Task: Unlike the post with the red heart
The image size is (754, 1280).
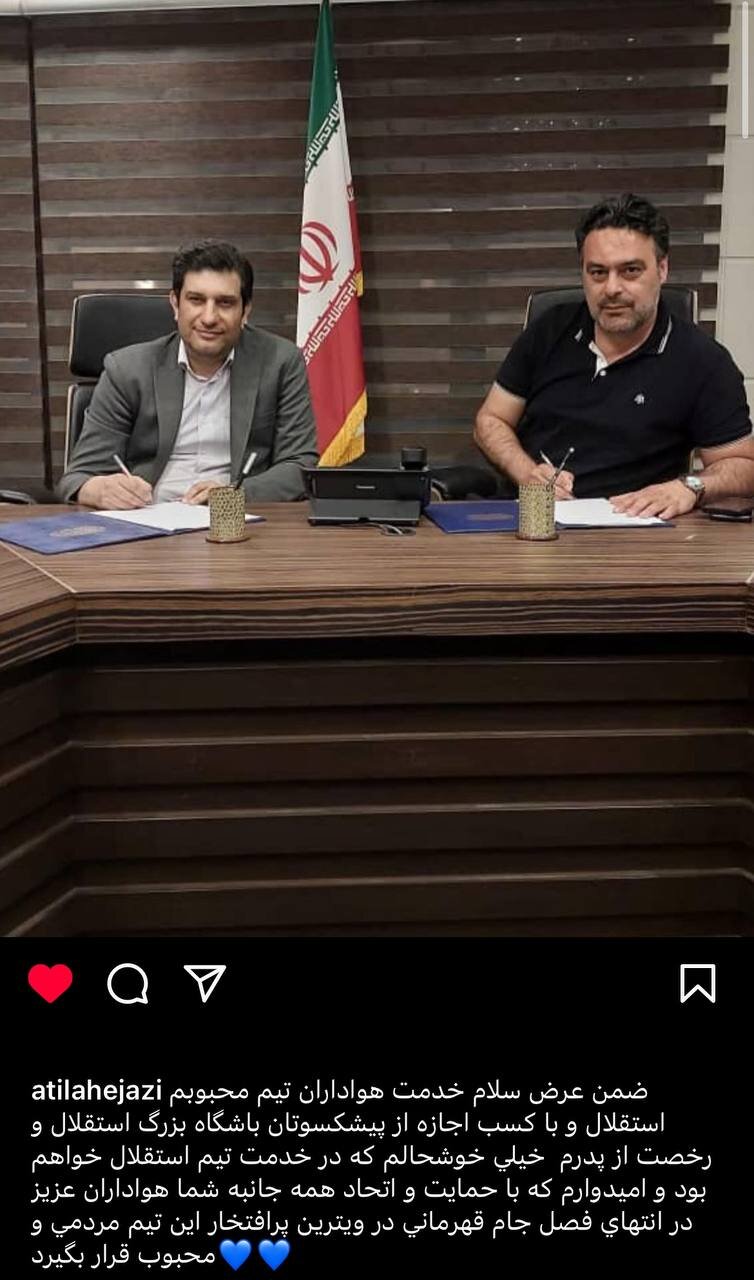Action: tap(50, 983)
